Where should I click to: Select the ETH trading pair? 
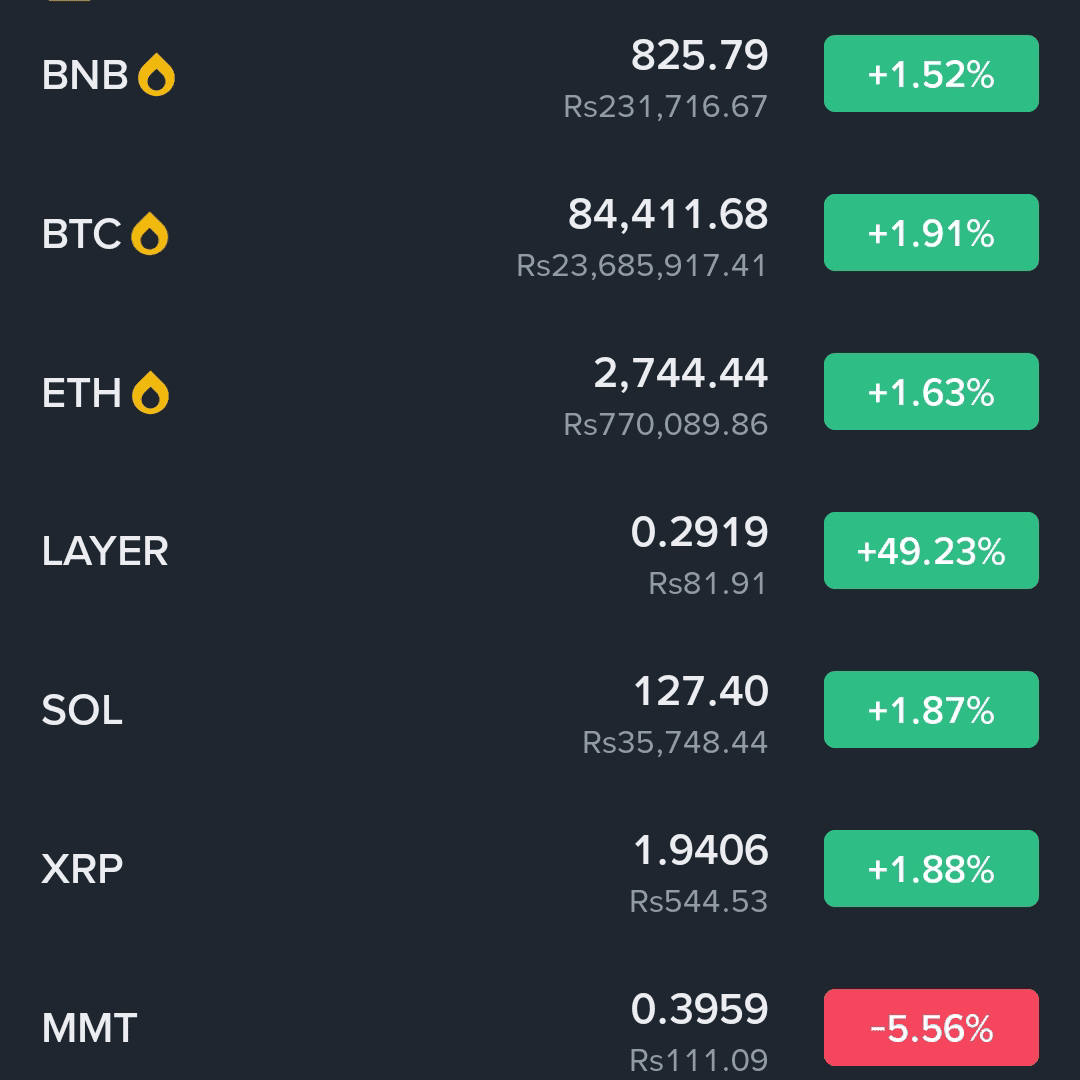coord(82,393)
